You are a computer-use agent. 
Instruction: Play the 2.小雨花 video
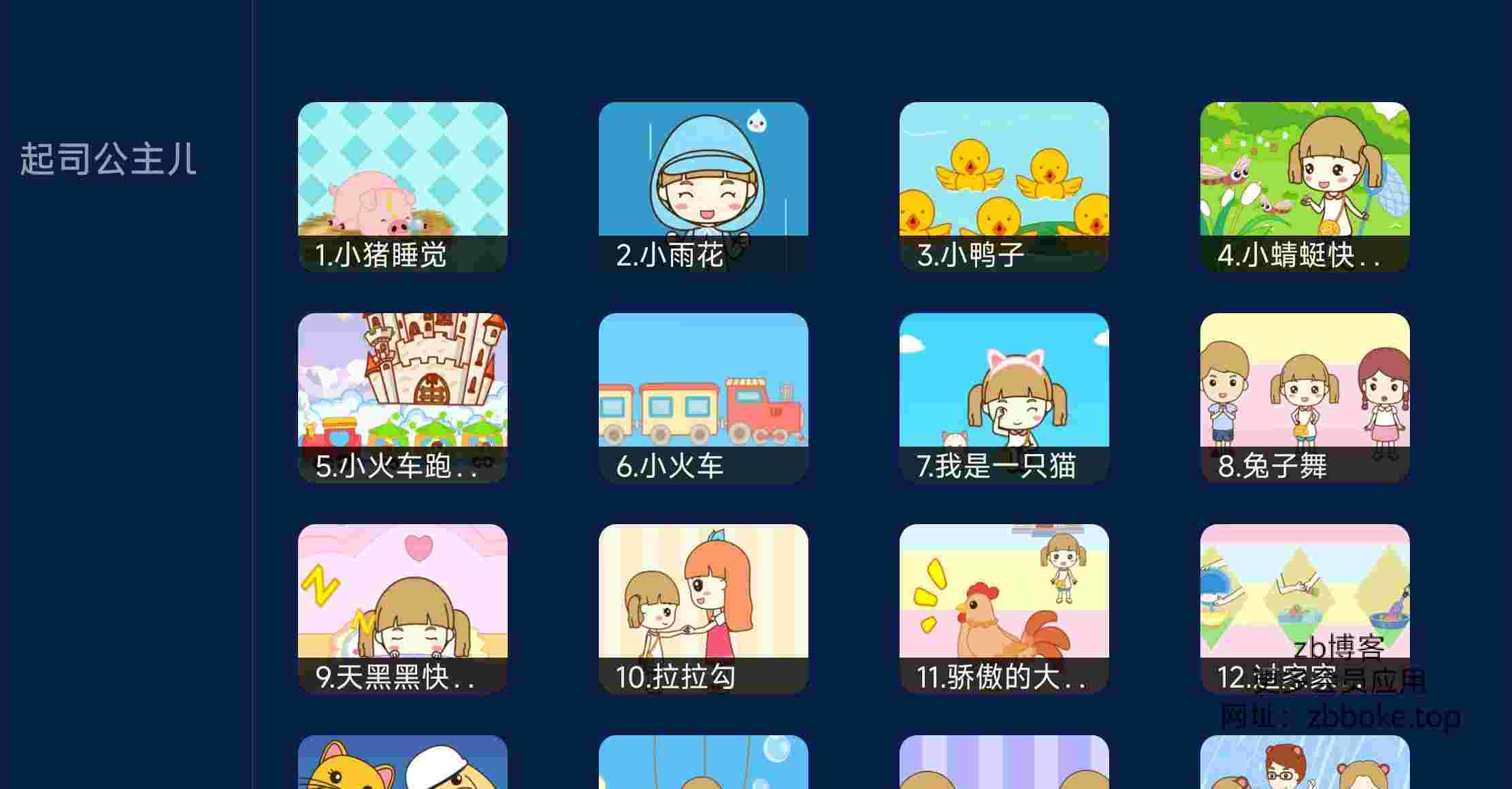click(703, 187)
